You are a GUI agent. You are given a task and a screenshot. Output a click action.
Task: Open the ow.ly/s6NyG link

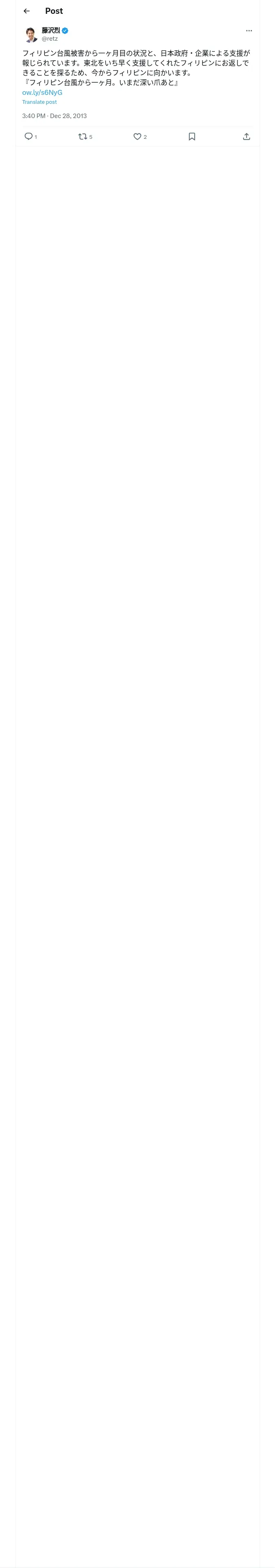pos(42,92)
